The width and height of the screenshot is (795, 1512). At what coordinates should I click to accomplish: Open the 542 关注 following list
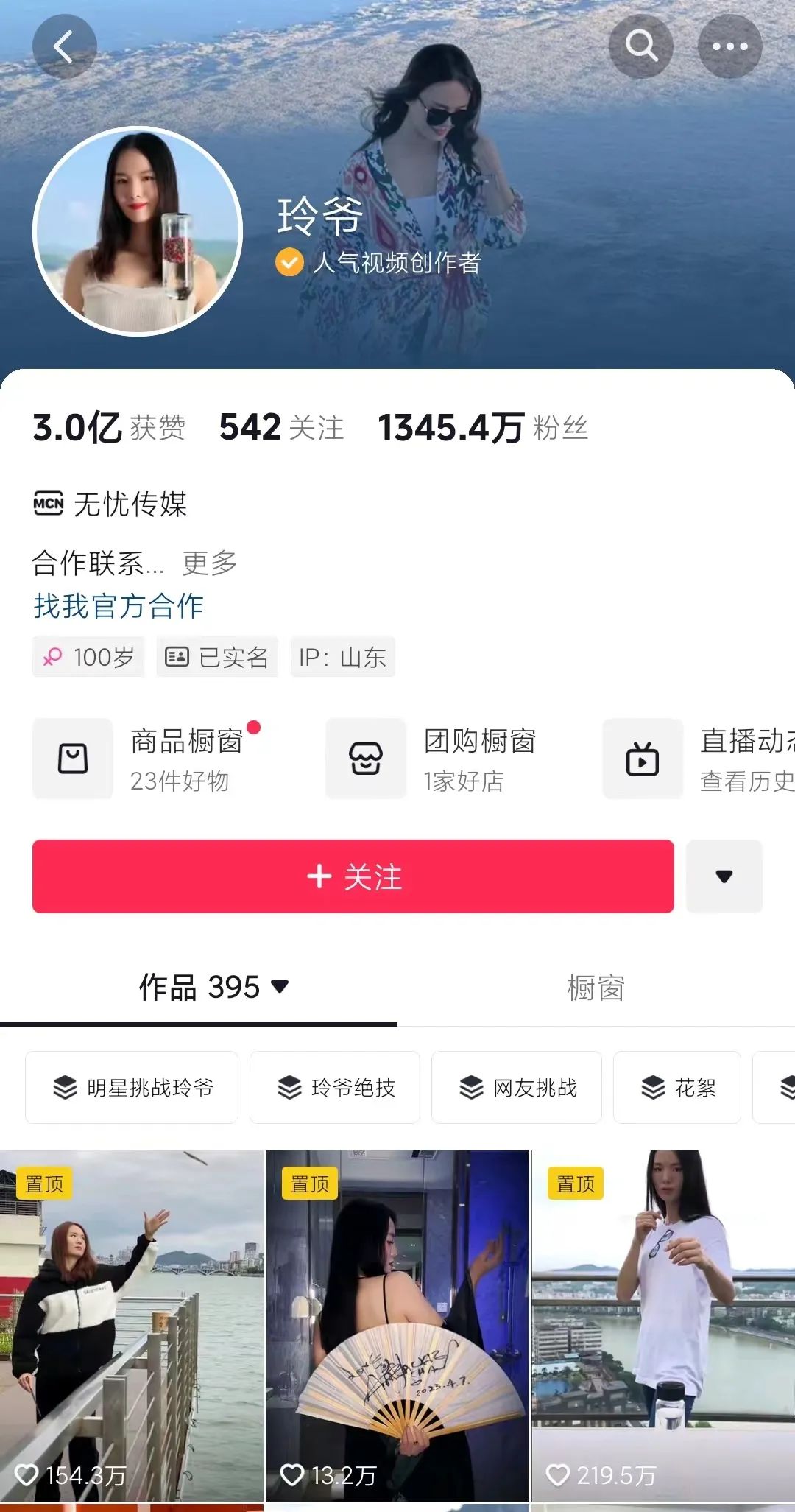tap(281, 428)
